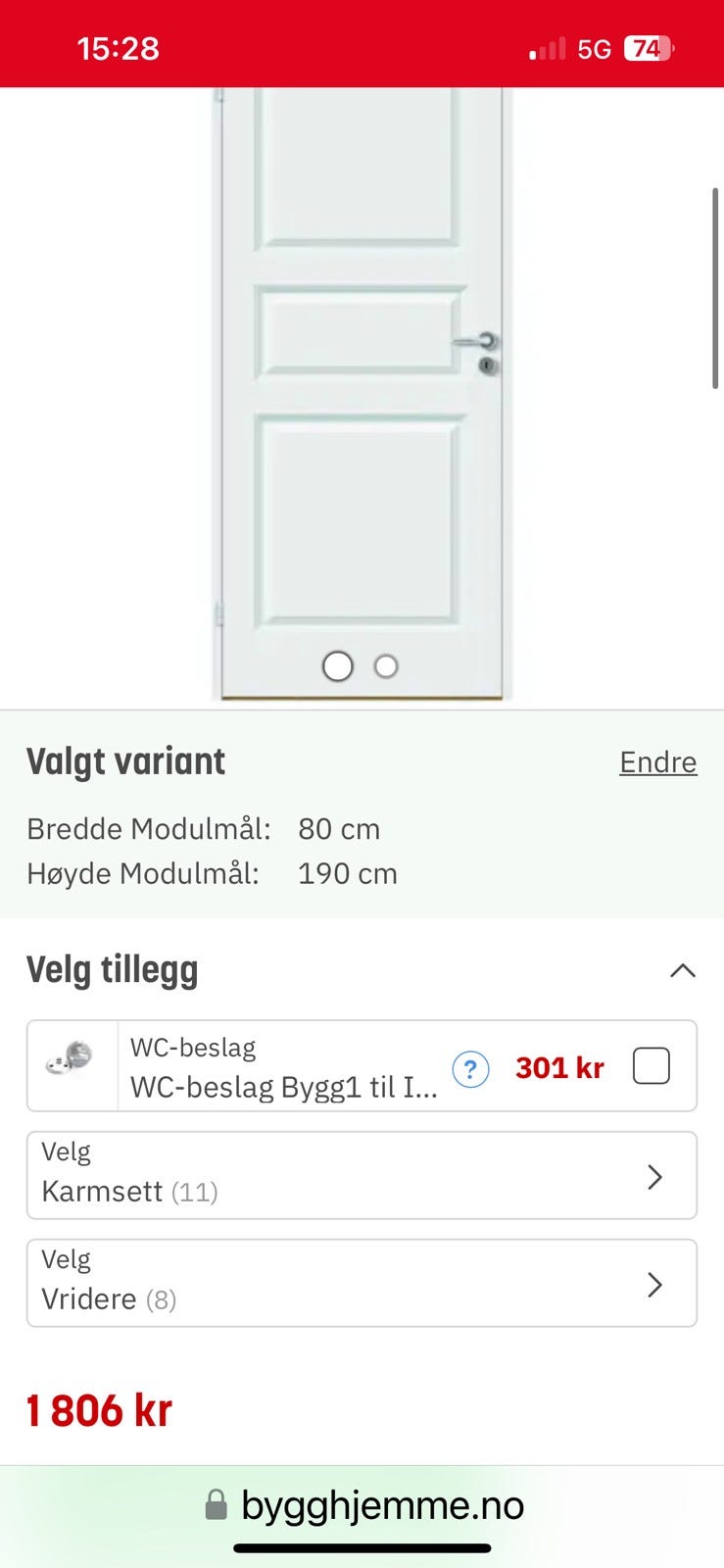Tap the left keyhole circle on the door image
Screen dimensions: 724x1568
[x=337, y=665]
